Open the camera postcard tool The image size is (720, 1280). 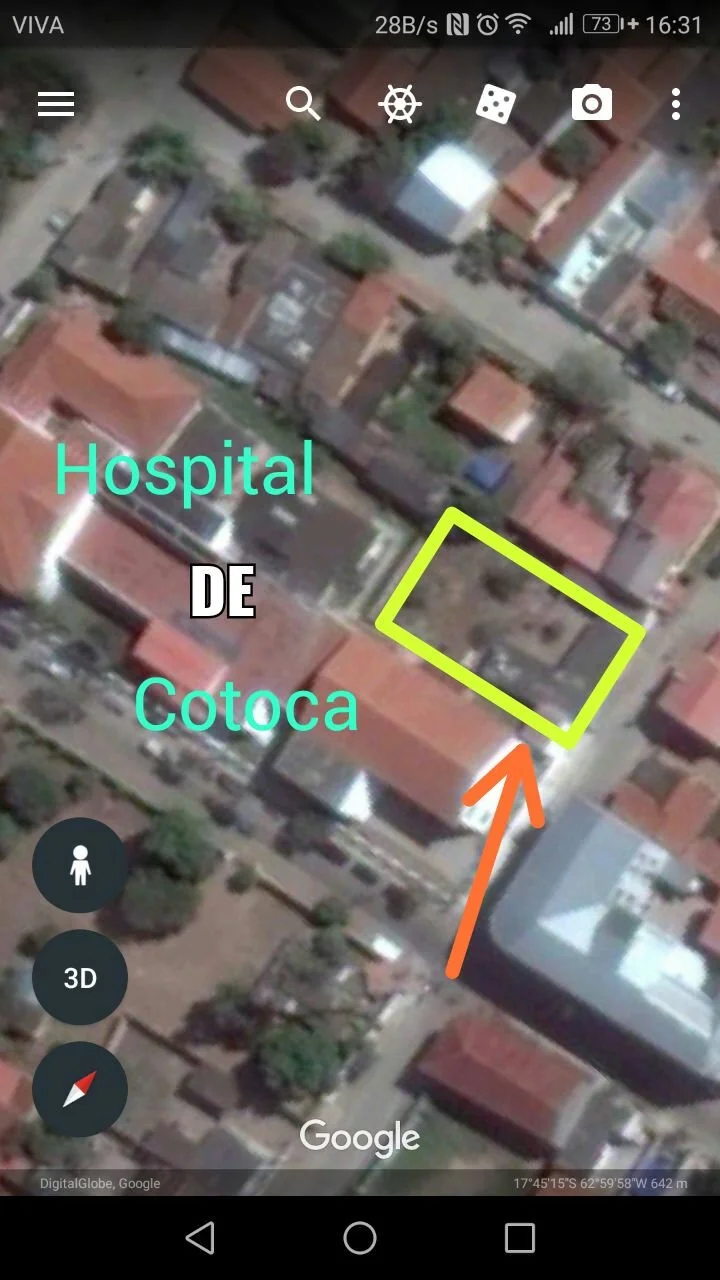coord(591,104)
